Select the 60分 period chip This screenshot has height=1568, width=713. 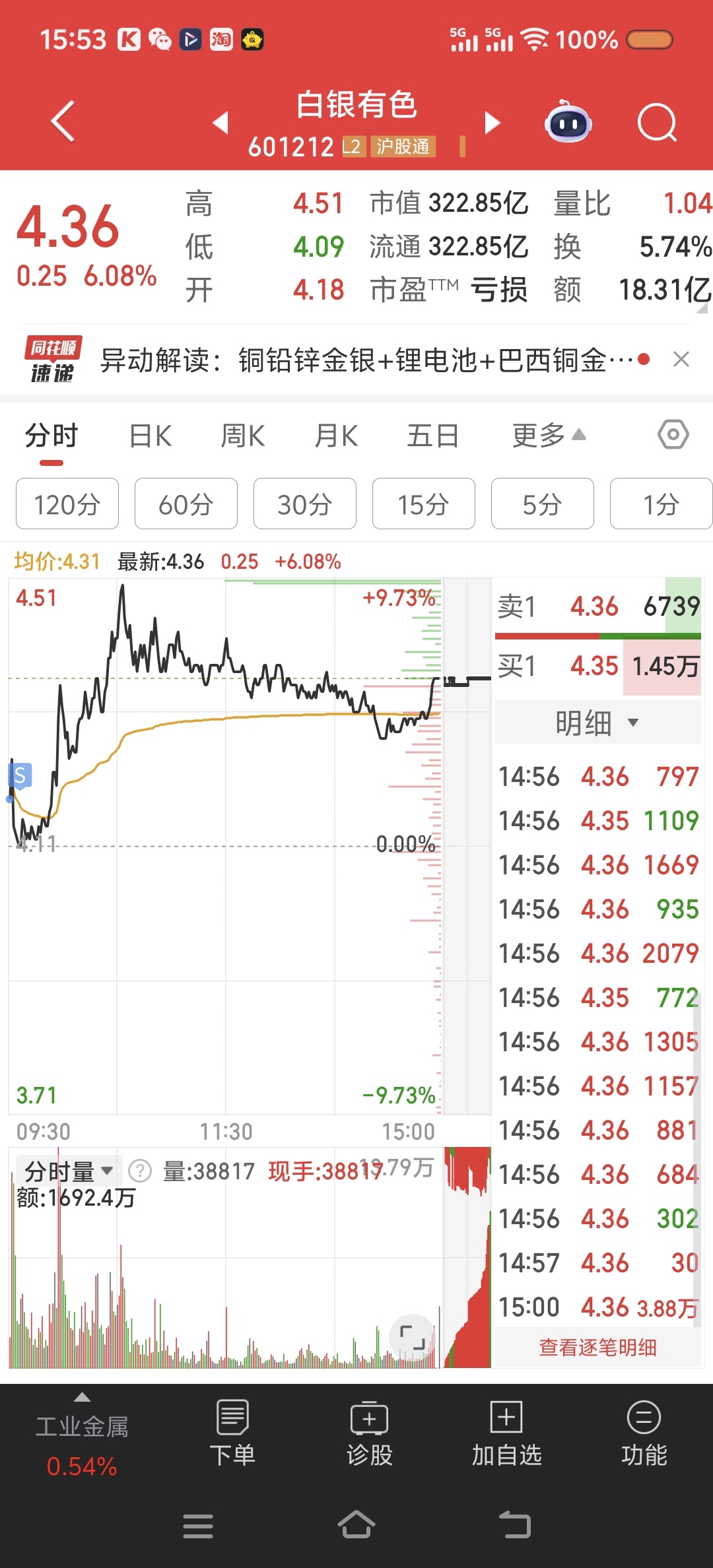click(186, 504)
